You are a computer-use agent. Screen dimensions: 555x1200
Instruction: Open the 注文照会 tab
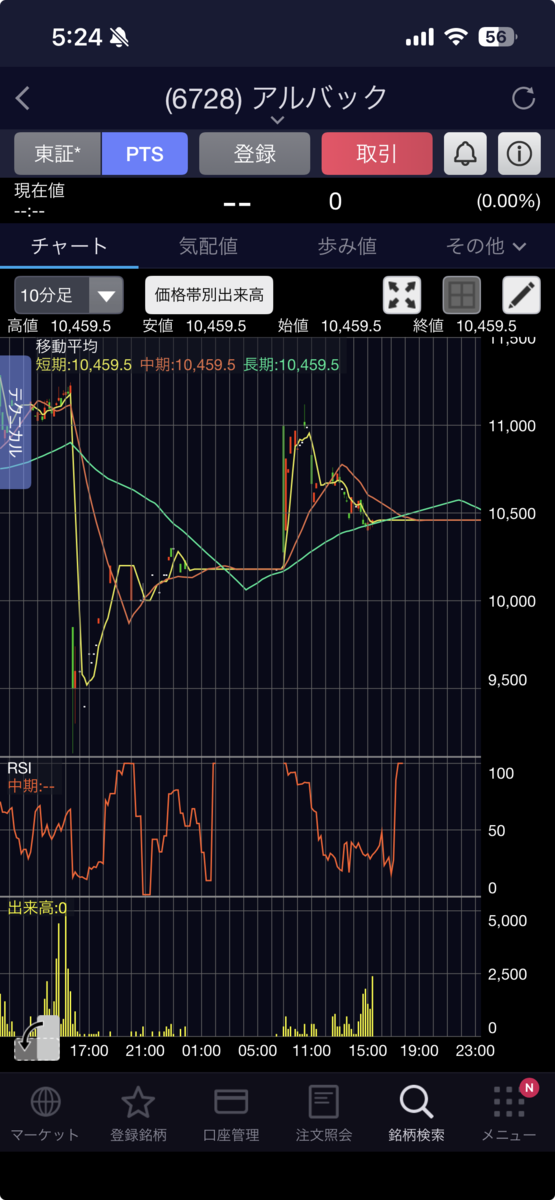click(323, 1113)
